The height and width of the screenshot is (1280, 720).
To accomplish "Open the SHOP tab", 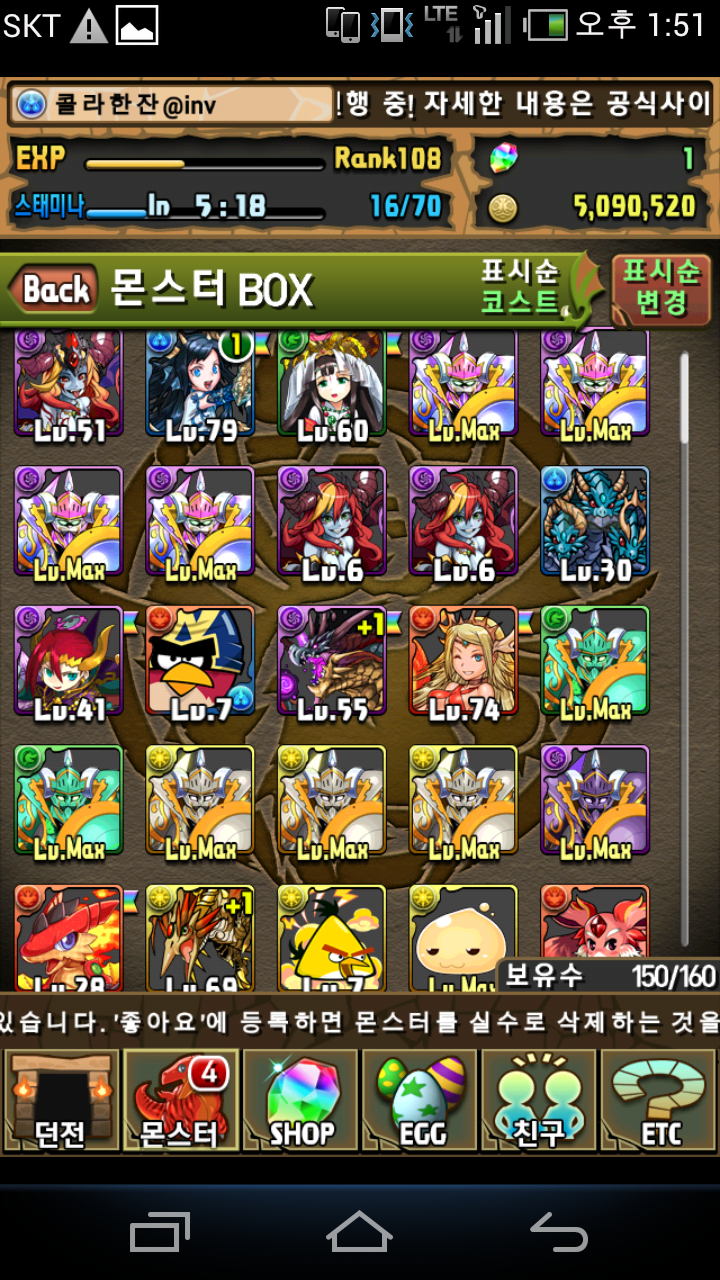I will coord(300,1100).
